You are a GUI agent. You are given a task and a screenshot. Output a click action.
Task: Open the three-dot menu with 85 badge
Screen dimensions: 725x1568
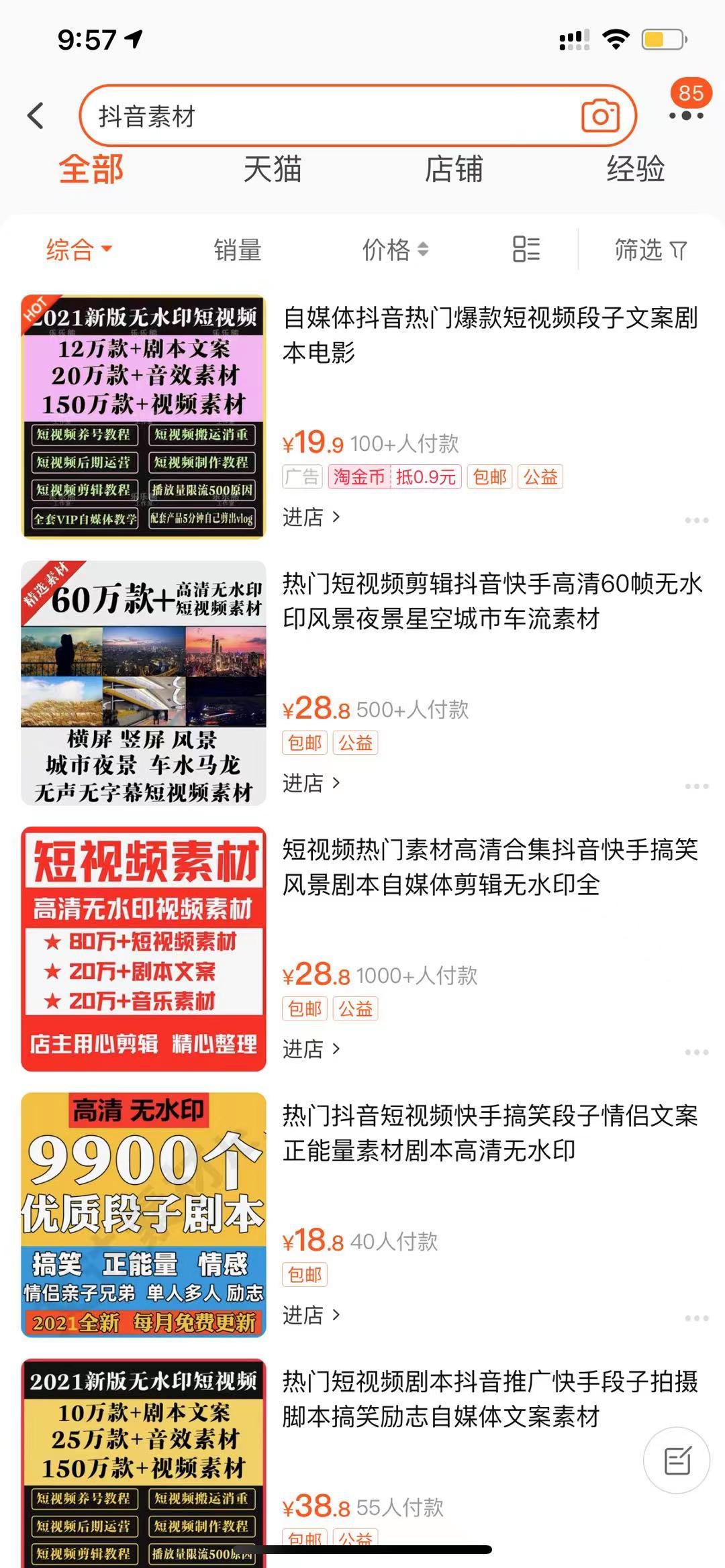click(x=686, y=115)
